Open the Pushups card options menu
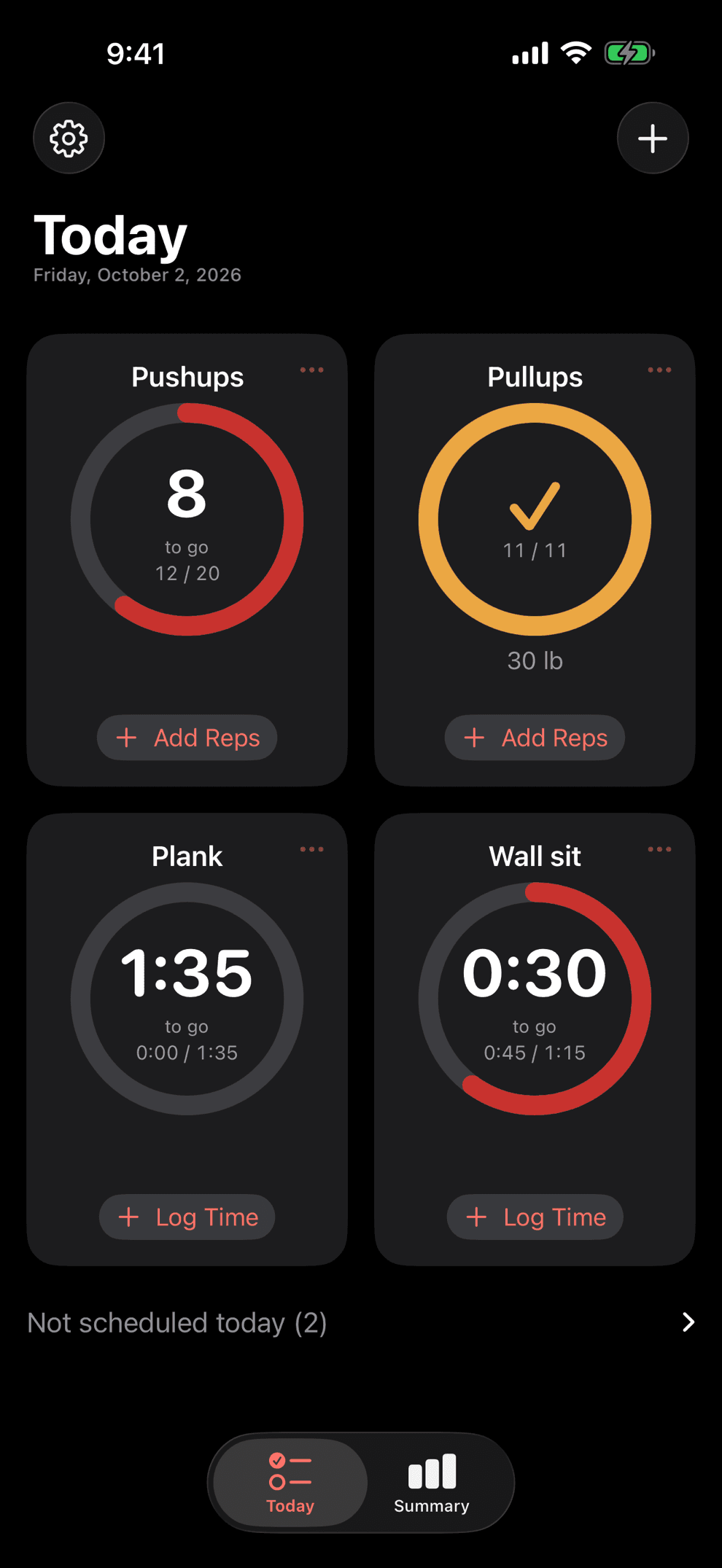The height and width of the screenshot is (1568, 722). tap(311, 370)
